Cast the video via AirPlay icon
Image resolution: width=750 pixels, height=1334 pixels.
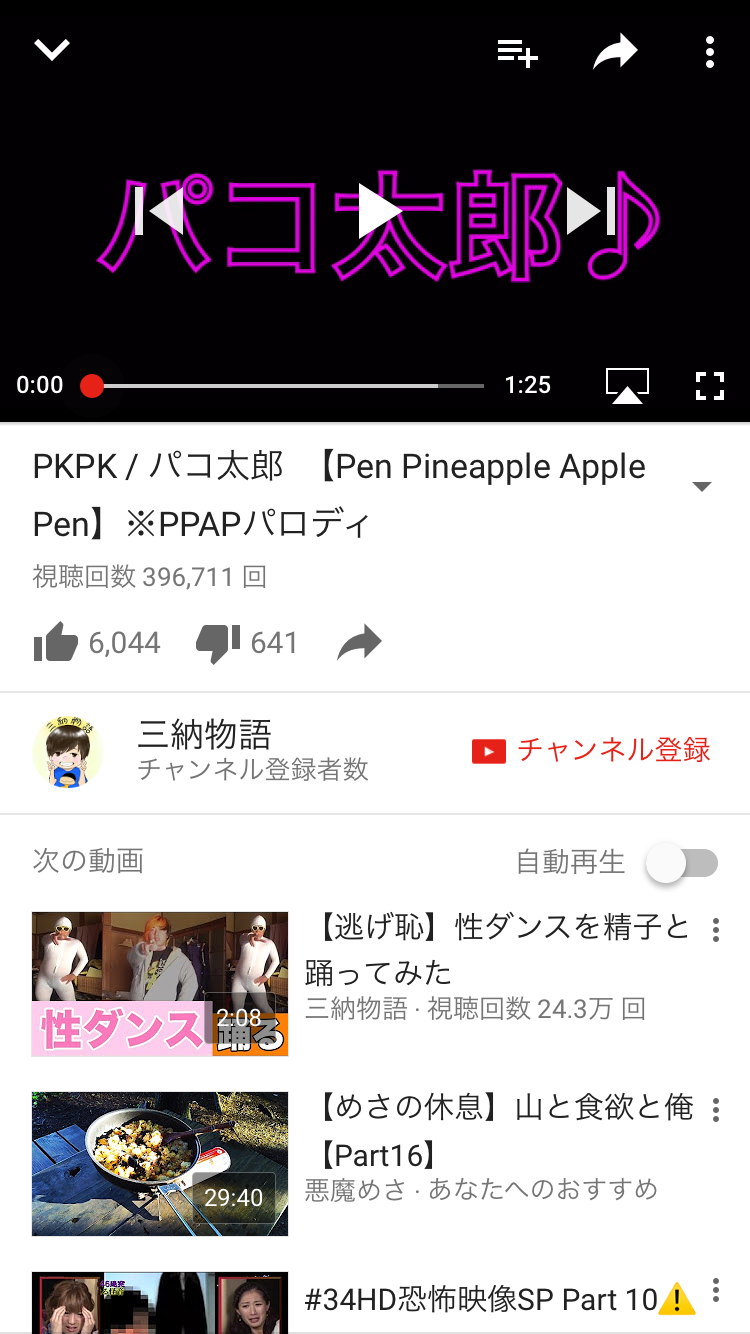(x=627, y=385)
